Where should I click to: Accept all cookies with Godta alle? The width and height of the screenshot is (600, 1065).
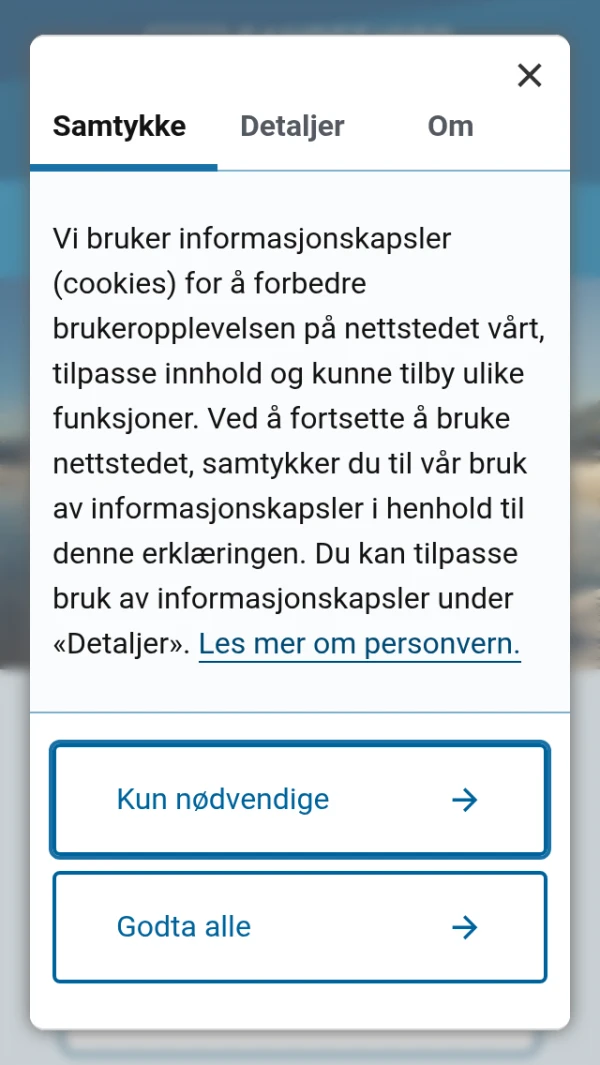pos(299,927)
